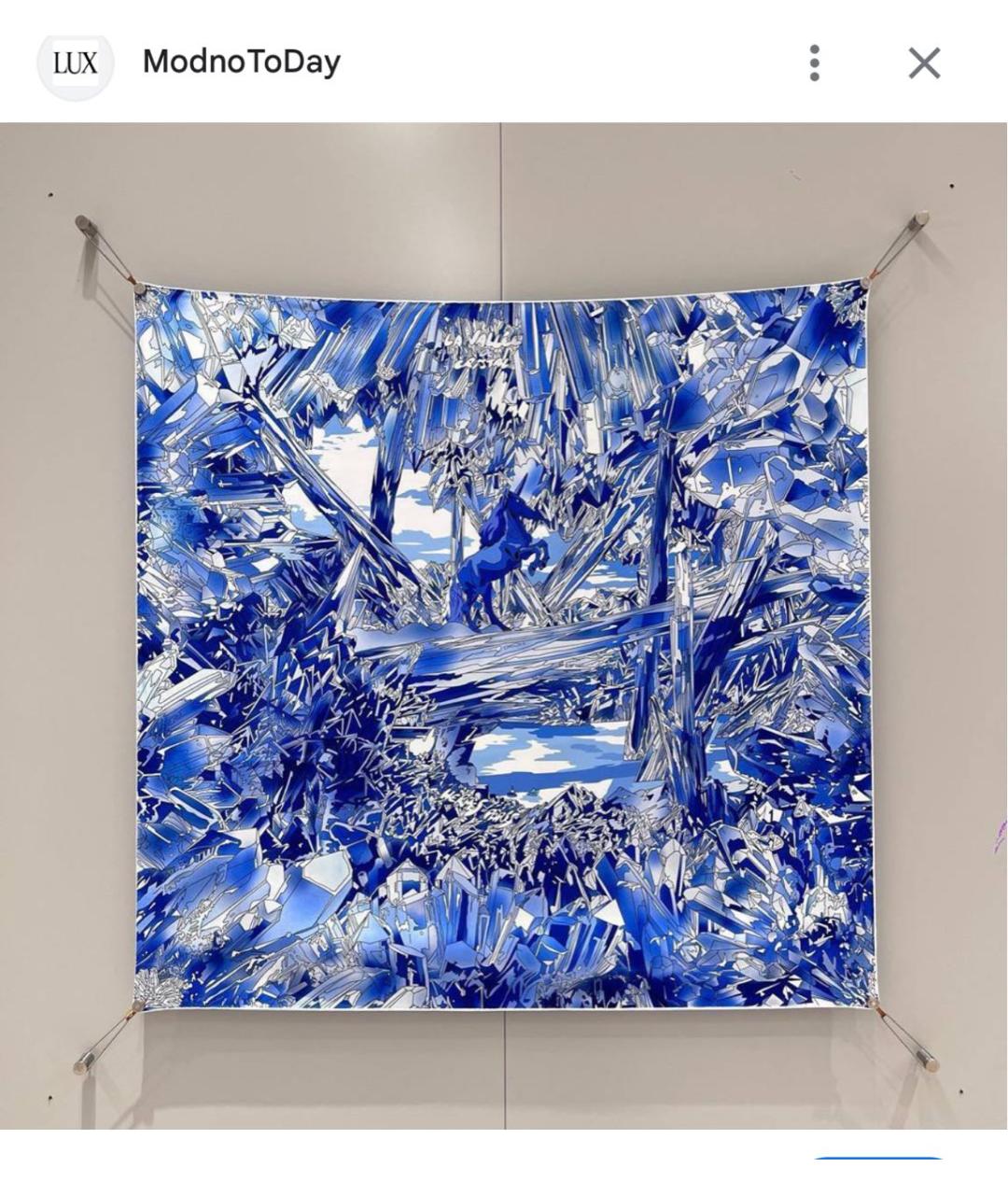
Task: Close the image viewer
Action: coord(924,63)
